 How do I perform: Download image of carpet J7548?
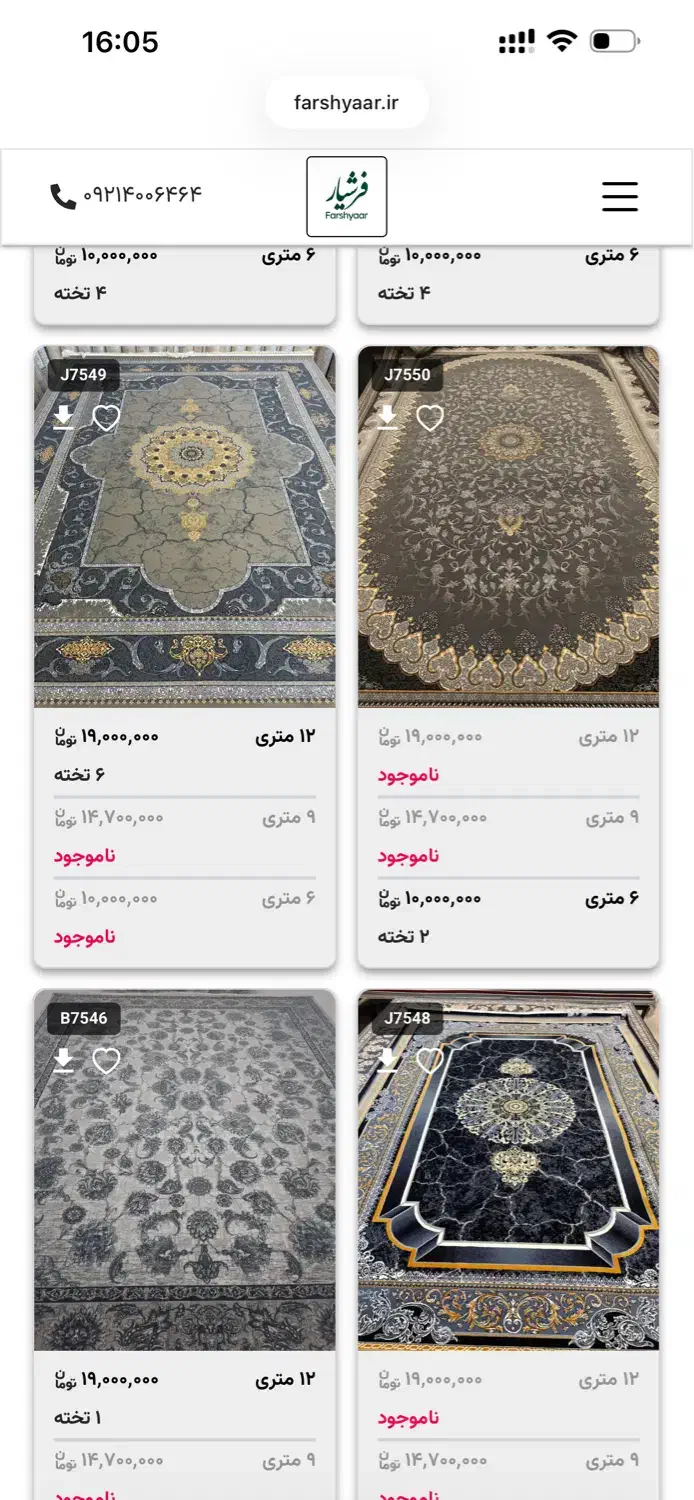pos(387,1060)
